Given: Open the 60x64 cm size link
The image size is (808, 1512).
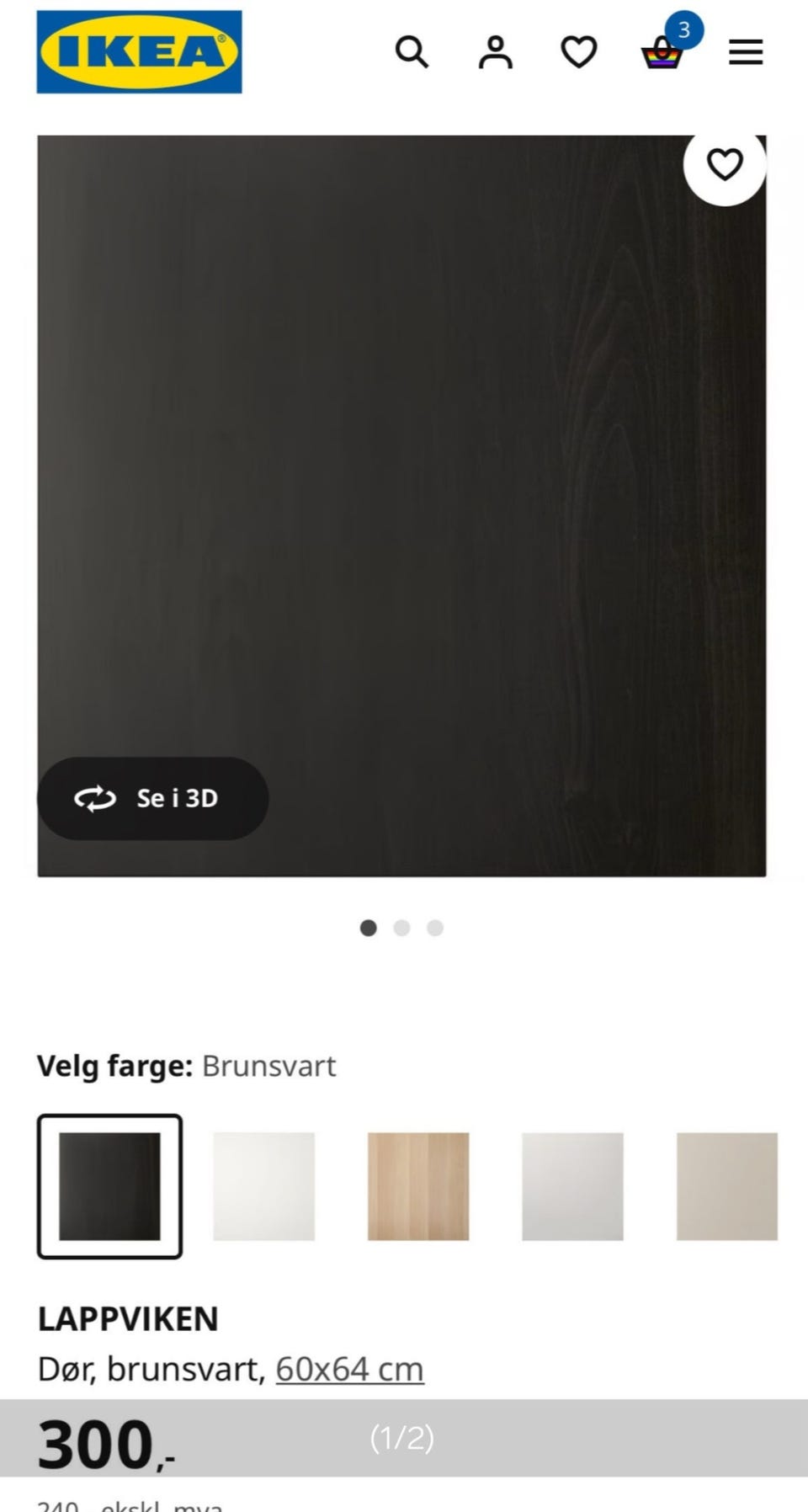Looking at the screenshot, I should click(349, 1369).
